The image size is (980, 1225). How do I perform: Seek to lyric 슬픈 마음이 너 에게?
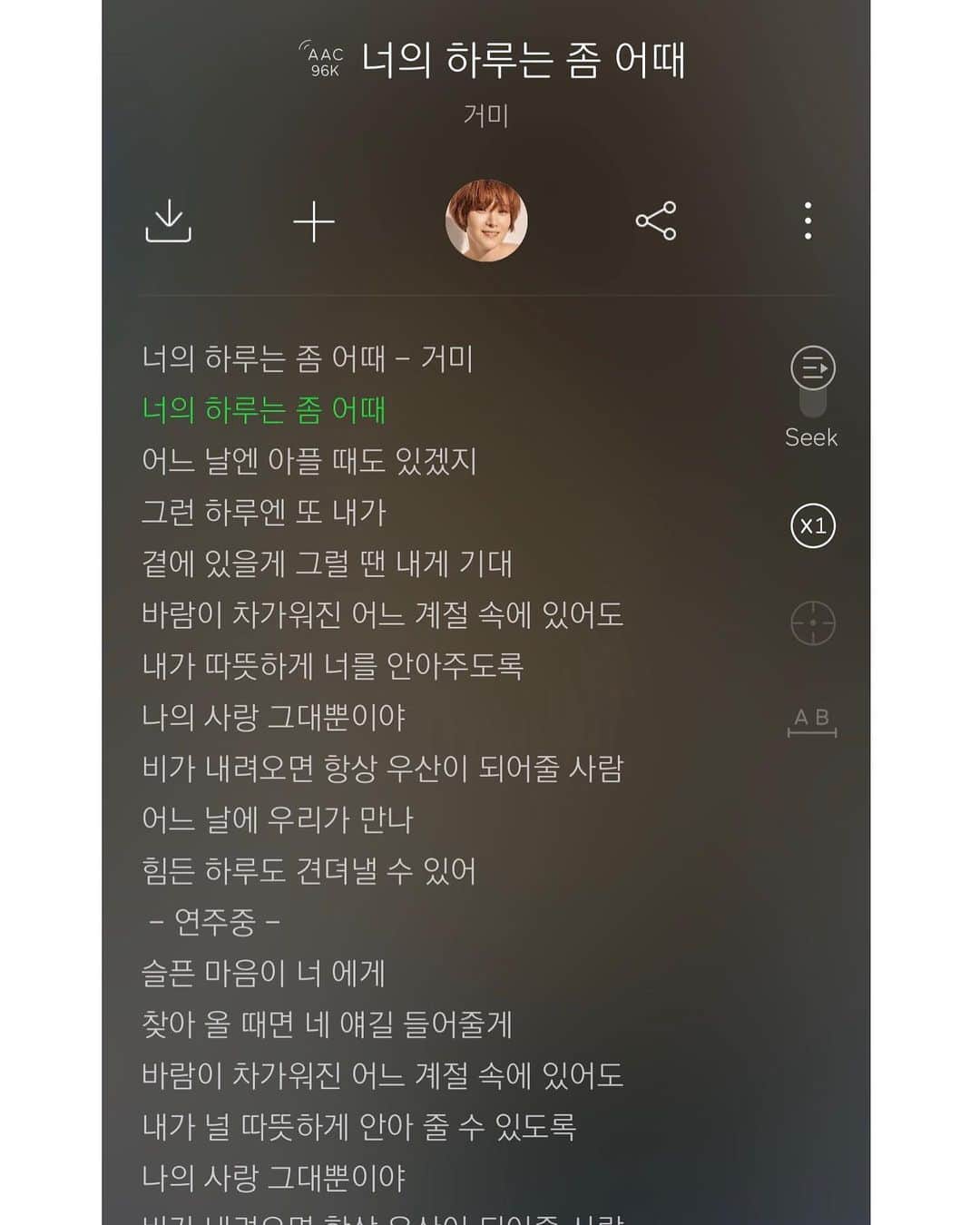tap(264, 974)
